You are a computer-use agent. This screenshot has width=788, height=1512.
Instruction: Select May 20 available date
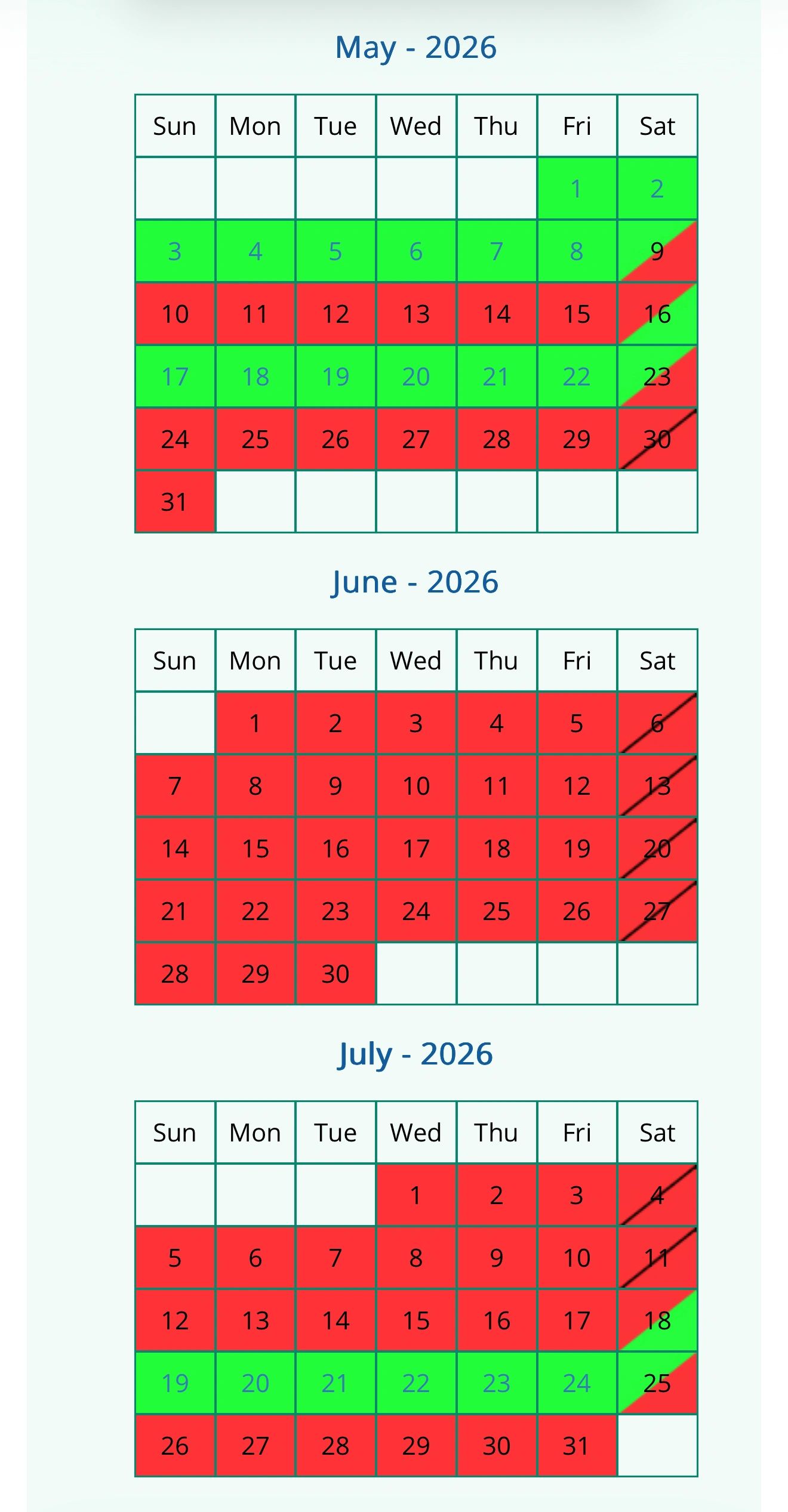pyautogui.click(x=416, y=377)
